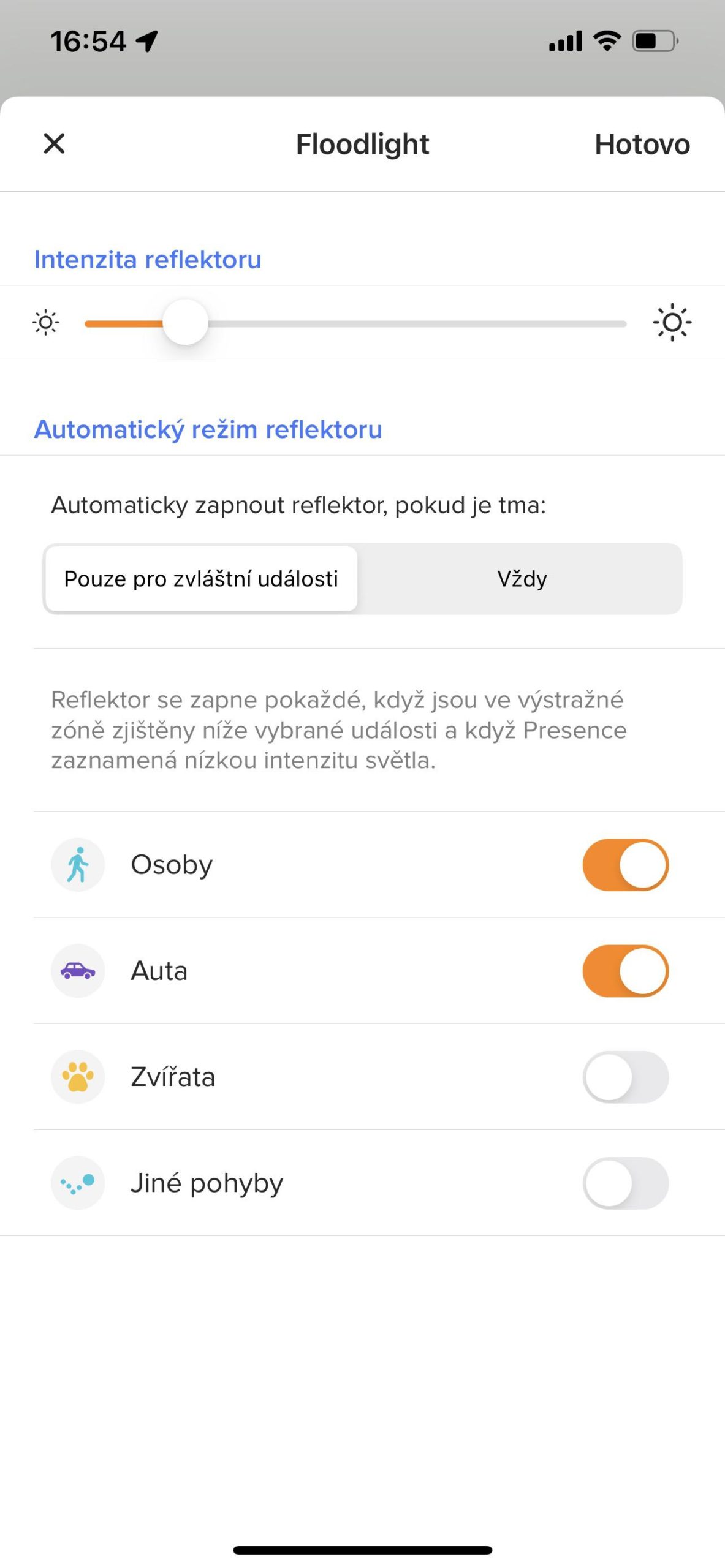Enable the Zvířata toggle

625,1077
